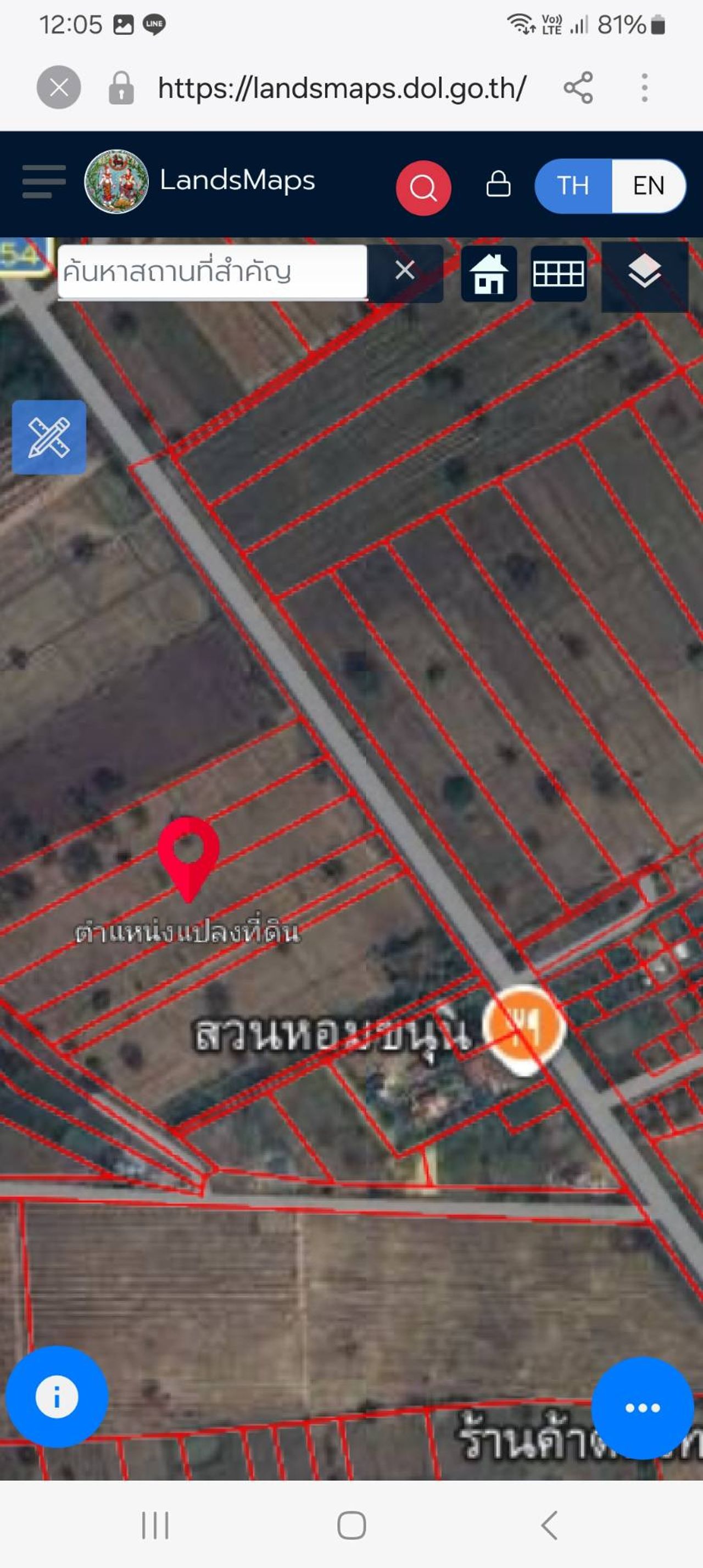Open the browser overflow menu
Viewport: 703px width, 1568px height.
click(x=644, y=88)
